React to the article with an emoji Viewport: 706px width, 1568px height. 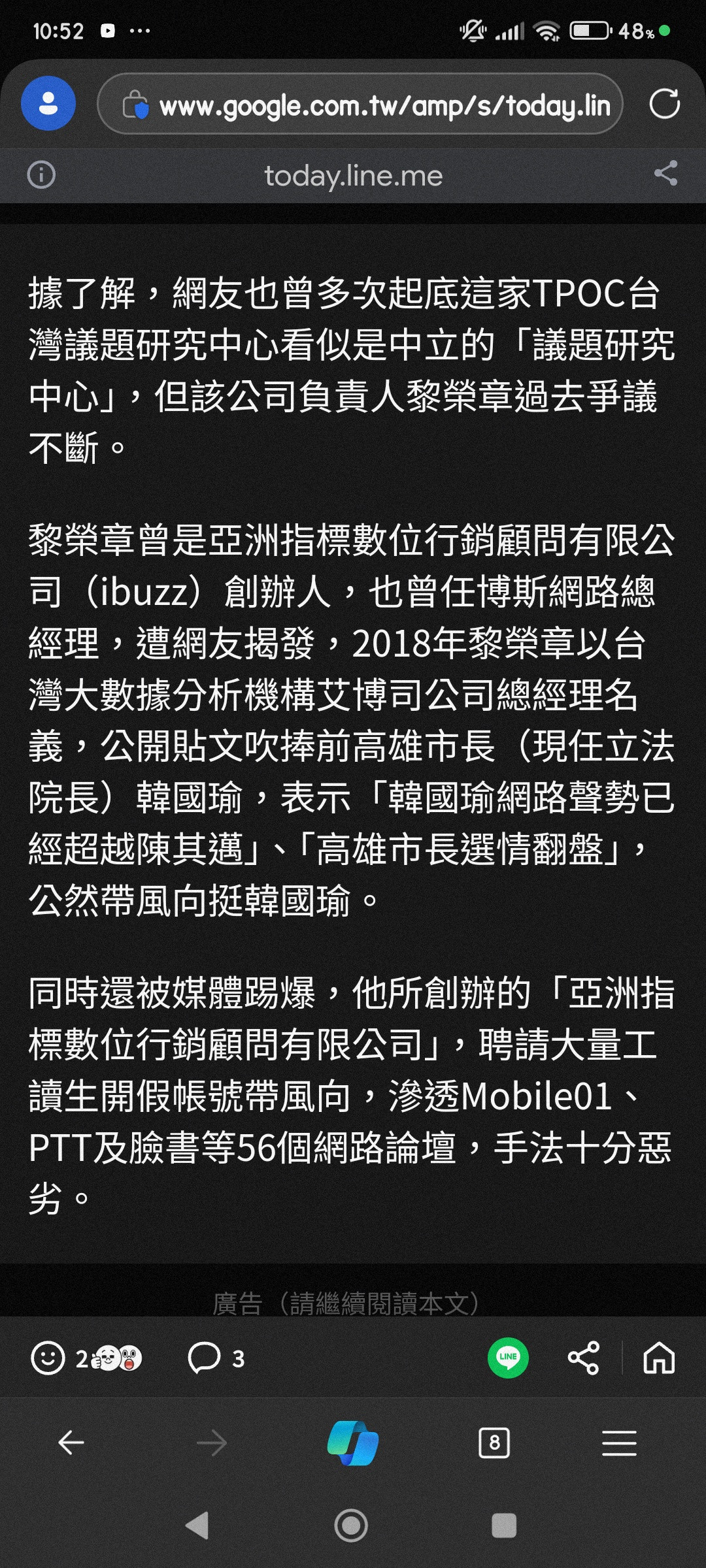point(48,1358)
